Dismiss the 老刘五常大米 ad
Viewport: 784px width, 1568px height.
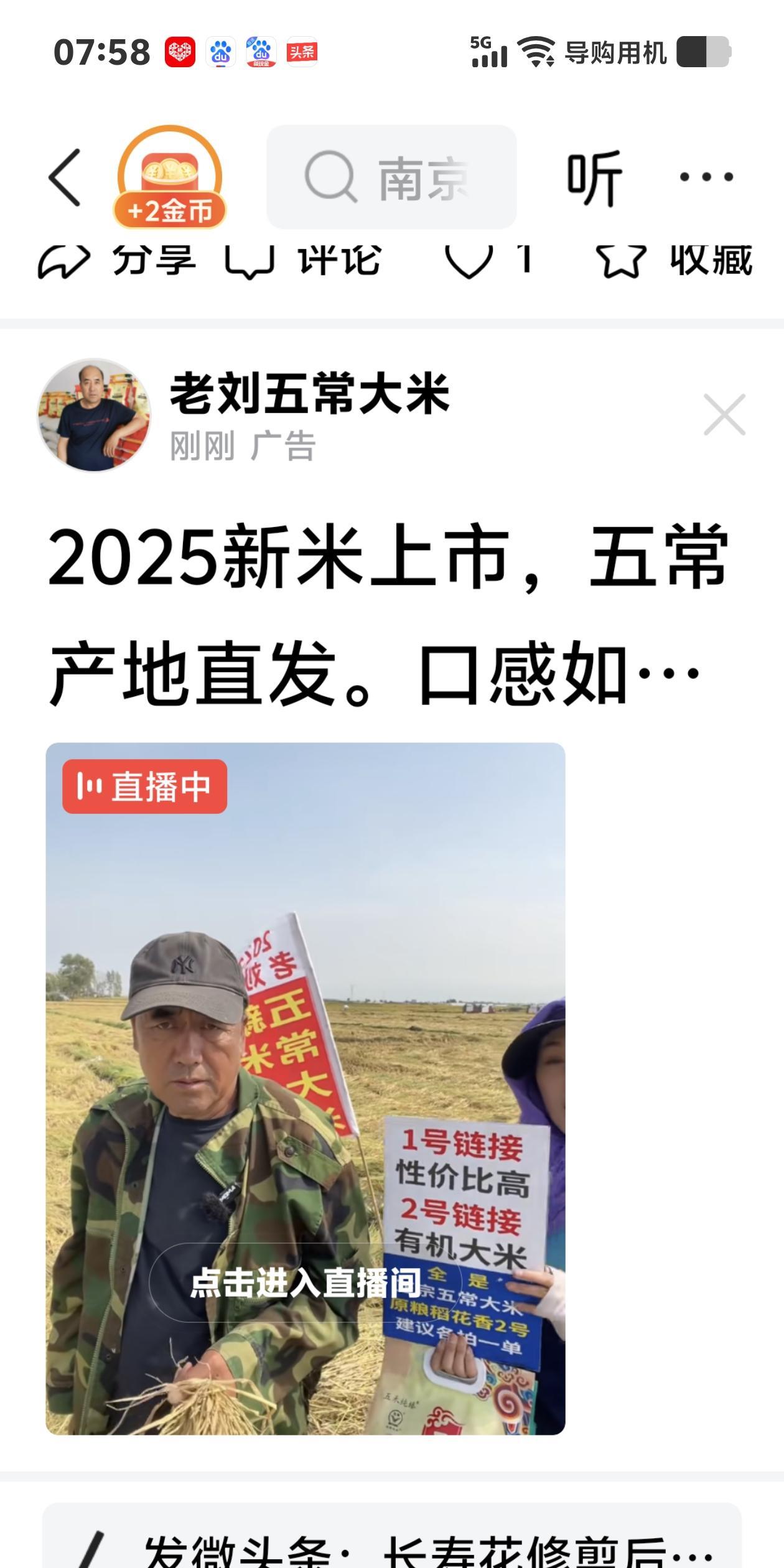pos(724,414)
